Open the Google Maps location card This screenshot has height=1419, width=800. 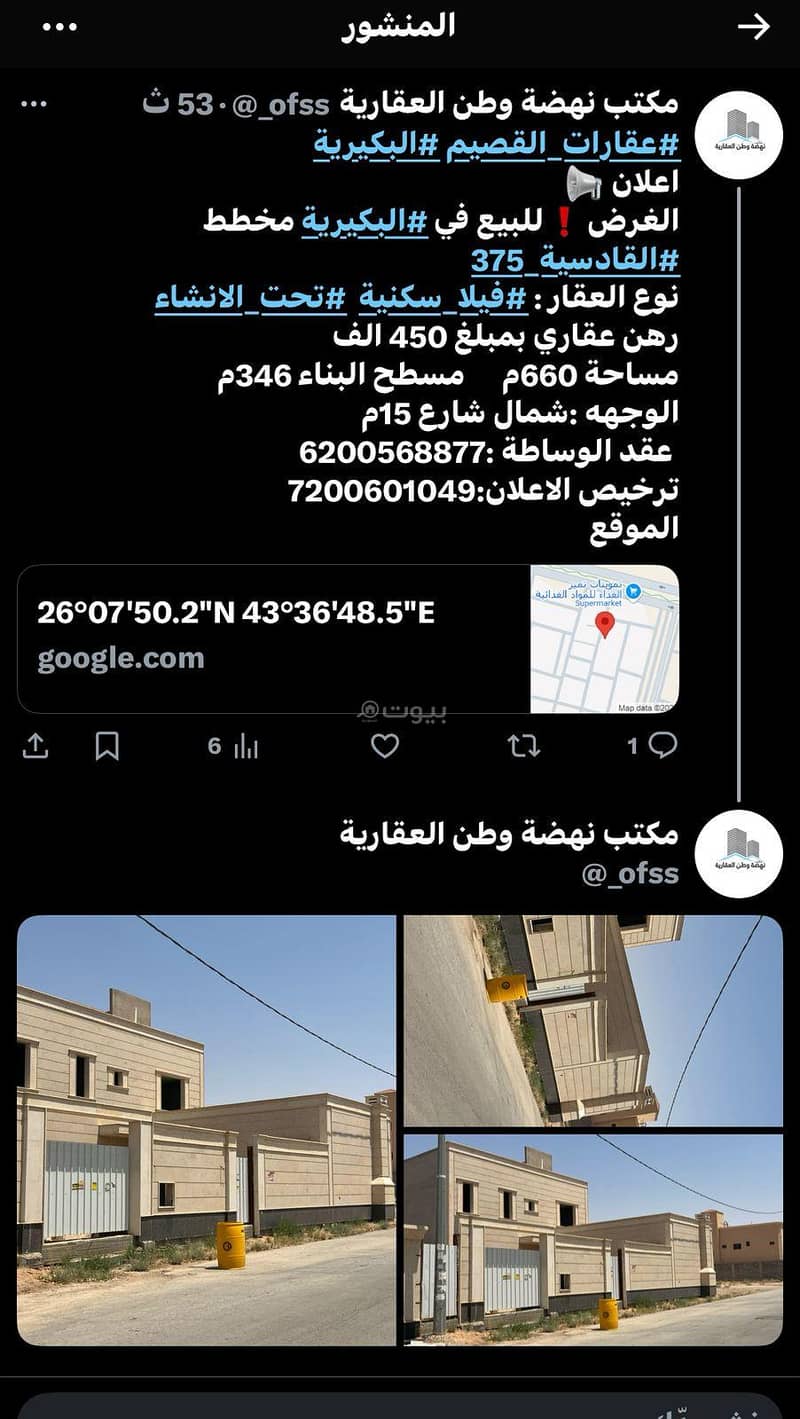tap(348, 638)
